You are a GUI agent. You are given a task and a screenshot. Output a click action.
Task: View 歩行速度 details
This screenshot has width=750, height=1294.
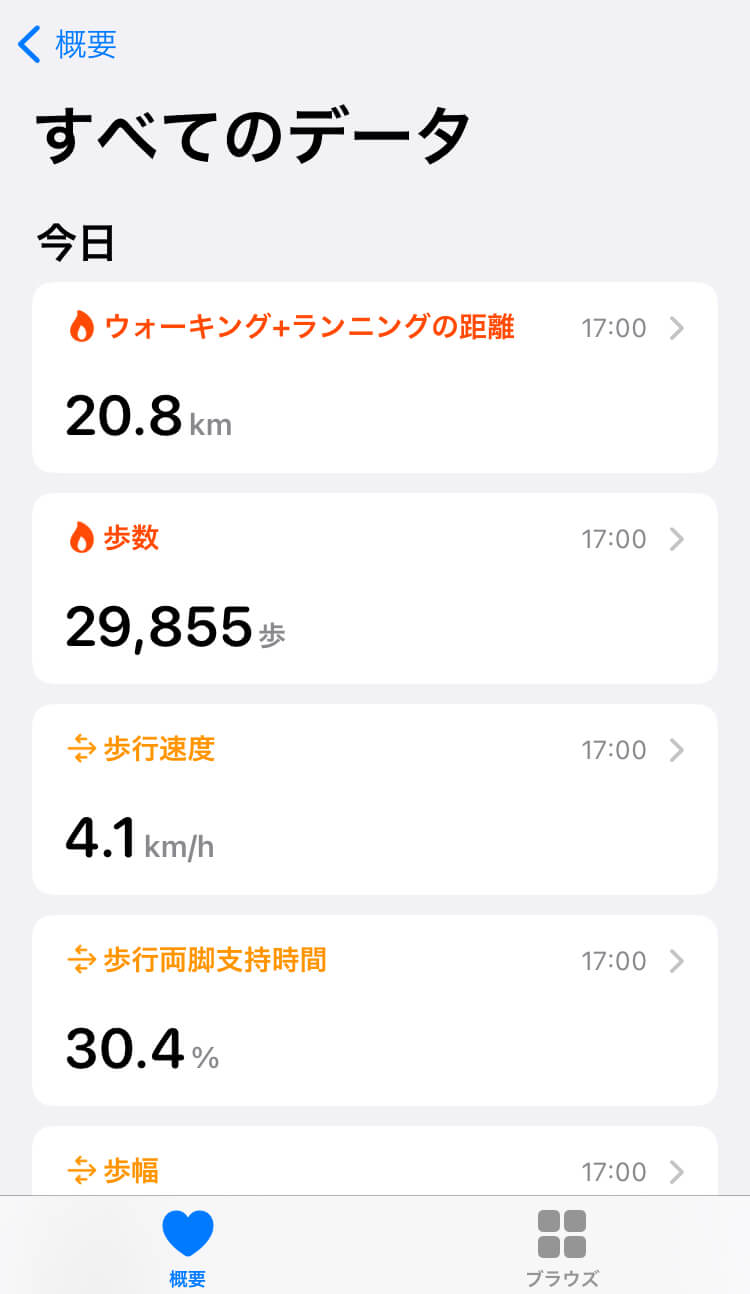(x=374, y=799)
